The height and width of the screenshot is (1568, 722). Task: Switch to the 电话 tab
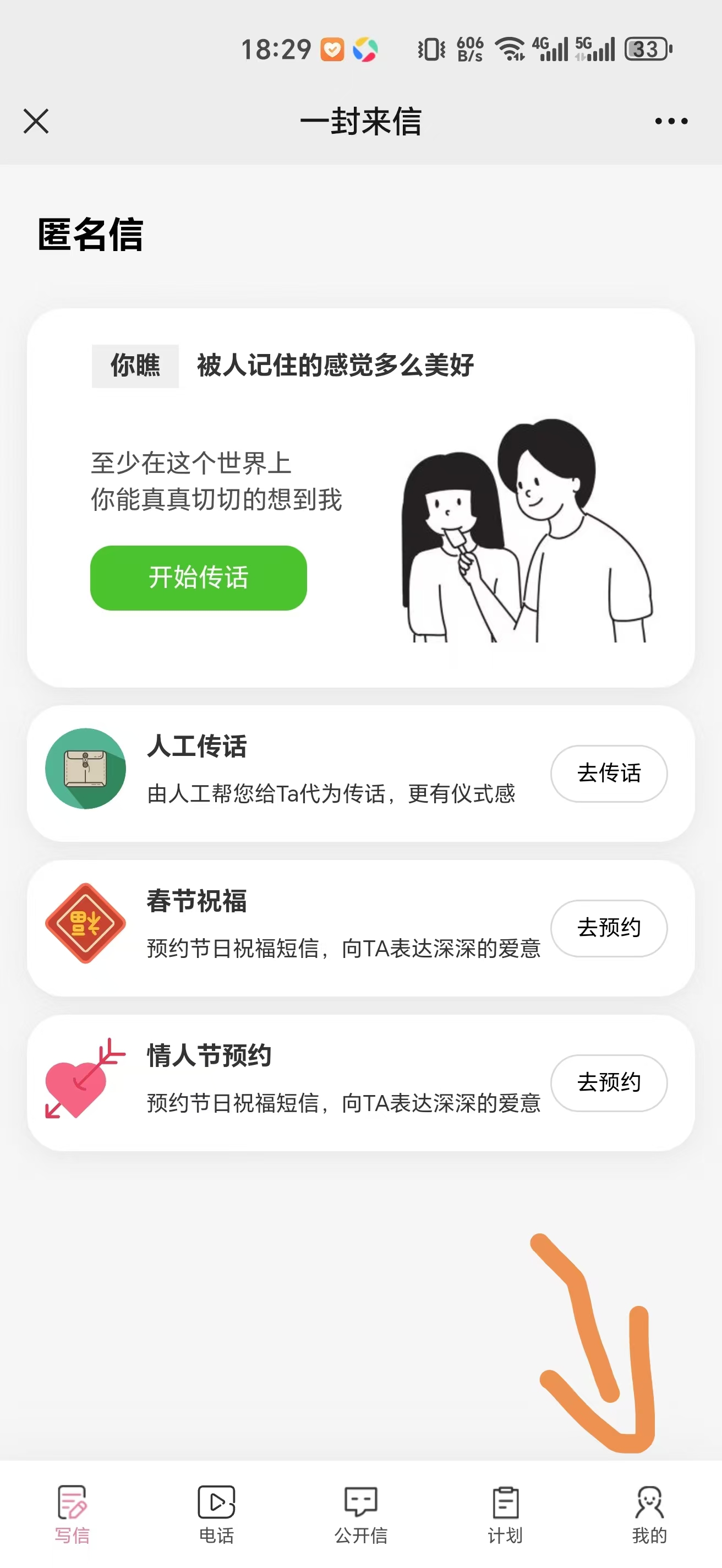(216, 1513)
